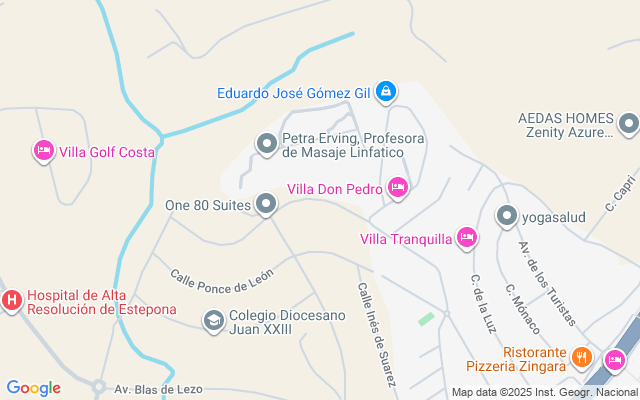Open the Villa Golf Costa lodging marker
Image resolution: width=640 pixels, height=400 pixels.
pos(43,151)
